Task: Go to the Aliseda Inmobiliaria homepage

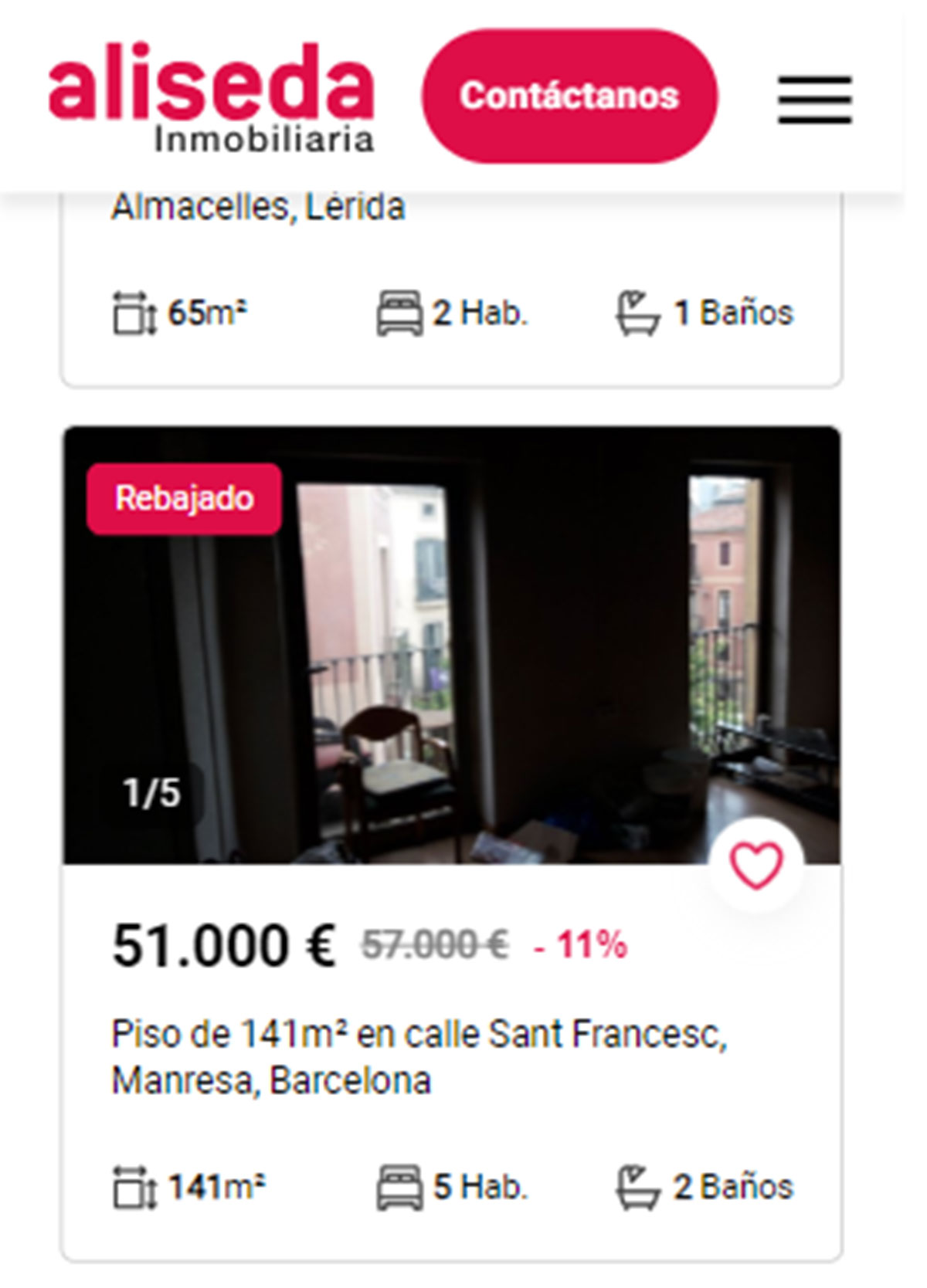Action: [211, 97]
